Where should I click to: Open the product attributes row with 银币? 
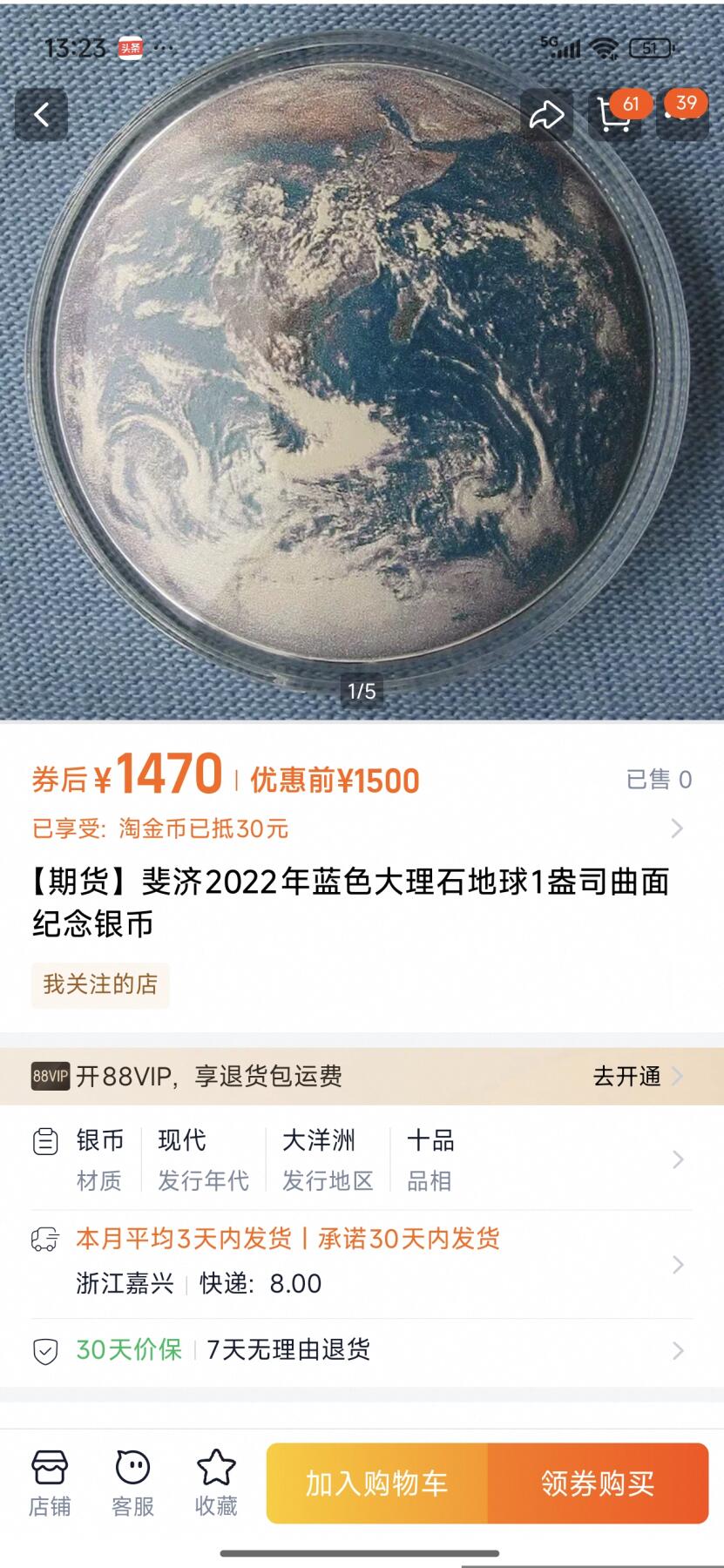click(x=362, y=1159)
